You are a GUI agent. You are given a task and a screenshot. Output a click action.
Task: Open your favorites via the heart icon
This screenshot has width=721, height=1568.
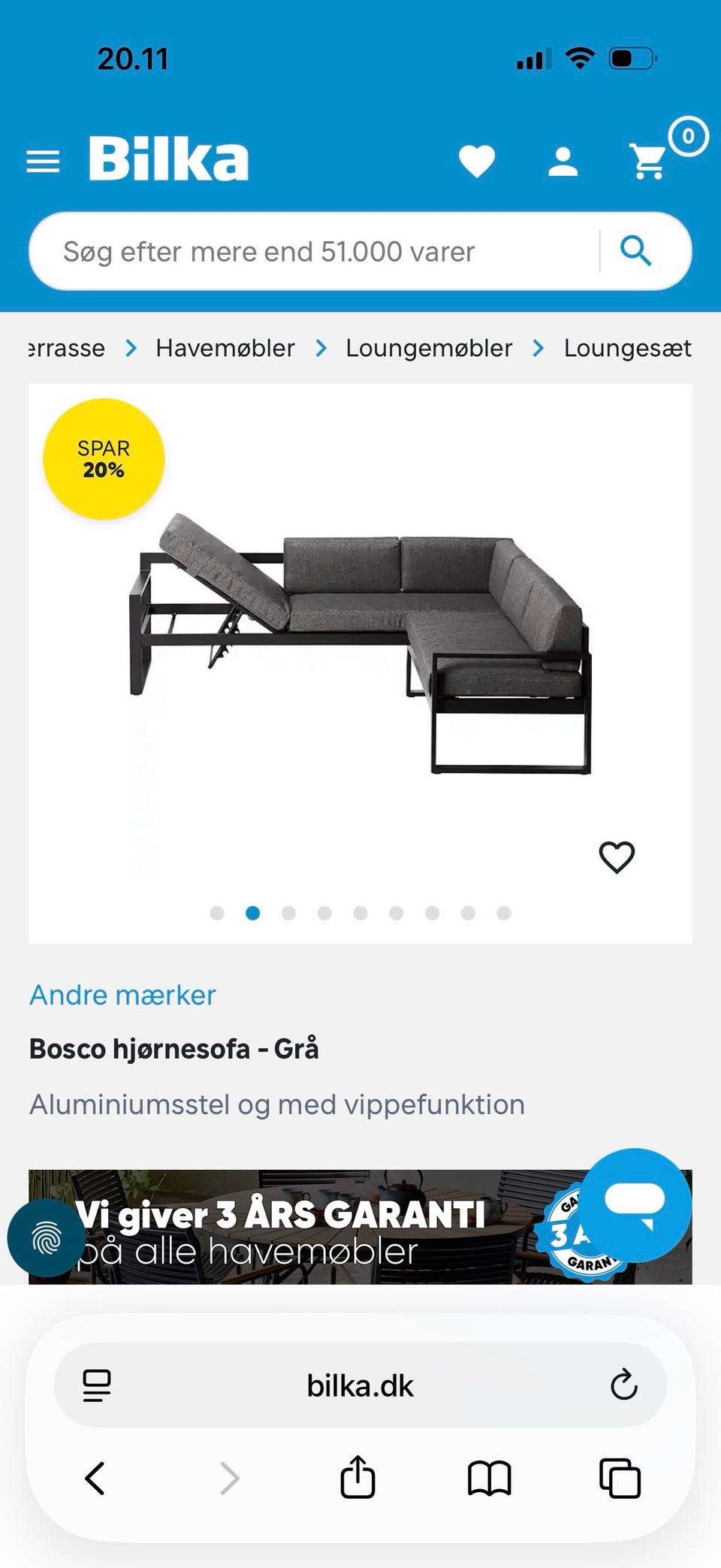[478, 160]
